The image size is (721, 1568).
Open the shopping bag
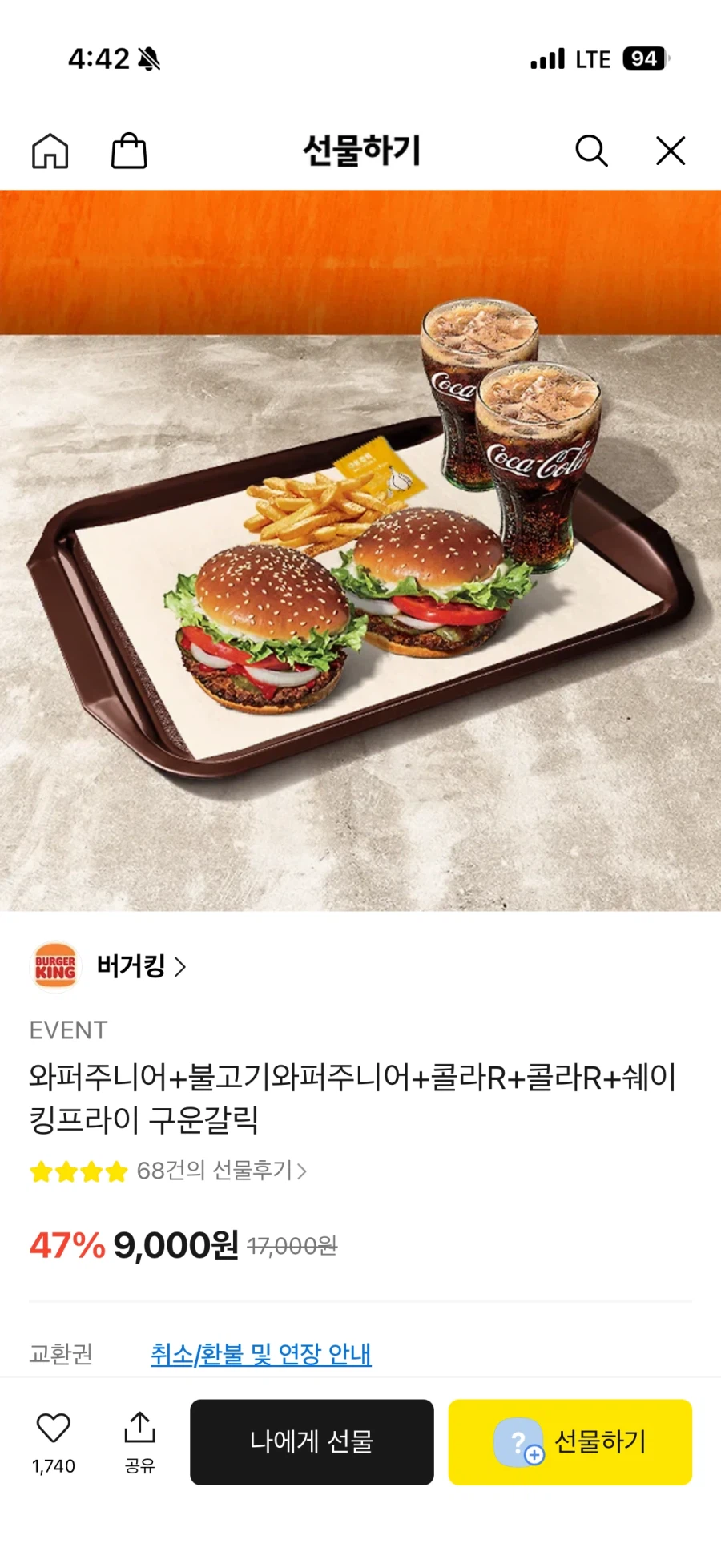coord(130,151)
